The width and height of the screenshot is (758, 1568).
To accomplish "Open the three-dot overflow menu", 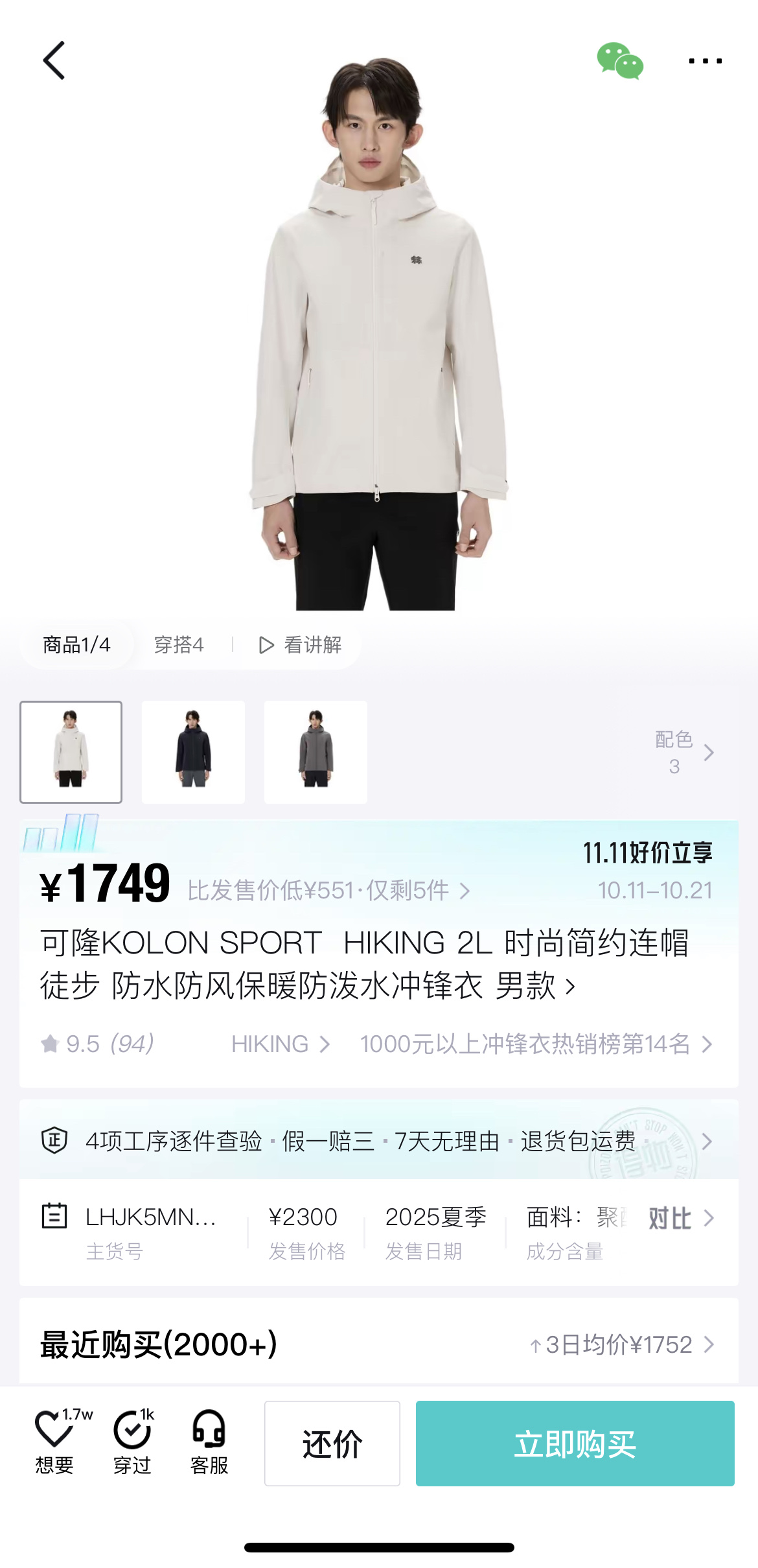I will [705, 61].
